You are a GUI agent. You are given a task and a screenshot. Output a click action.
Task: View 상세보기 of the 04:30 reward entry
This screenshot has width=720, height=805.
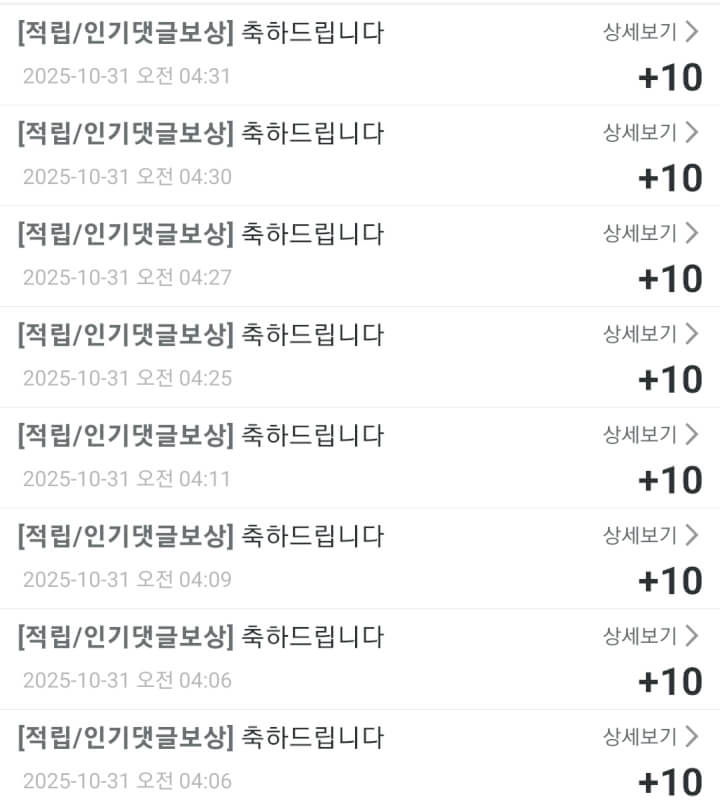click(650, 132)
